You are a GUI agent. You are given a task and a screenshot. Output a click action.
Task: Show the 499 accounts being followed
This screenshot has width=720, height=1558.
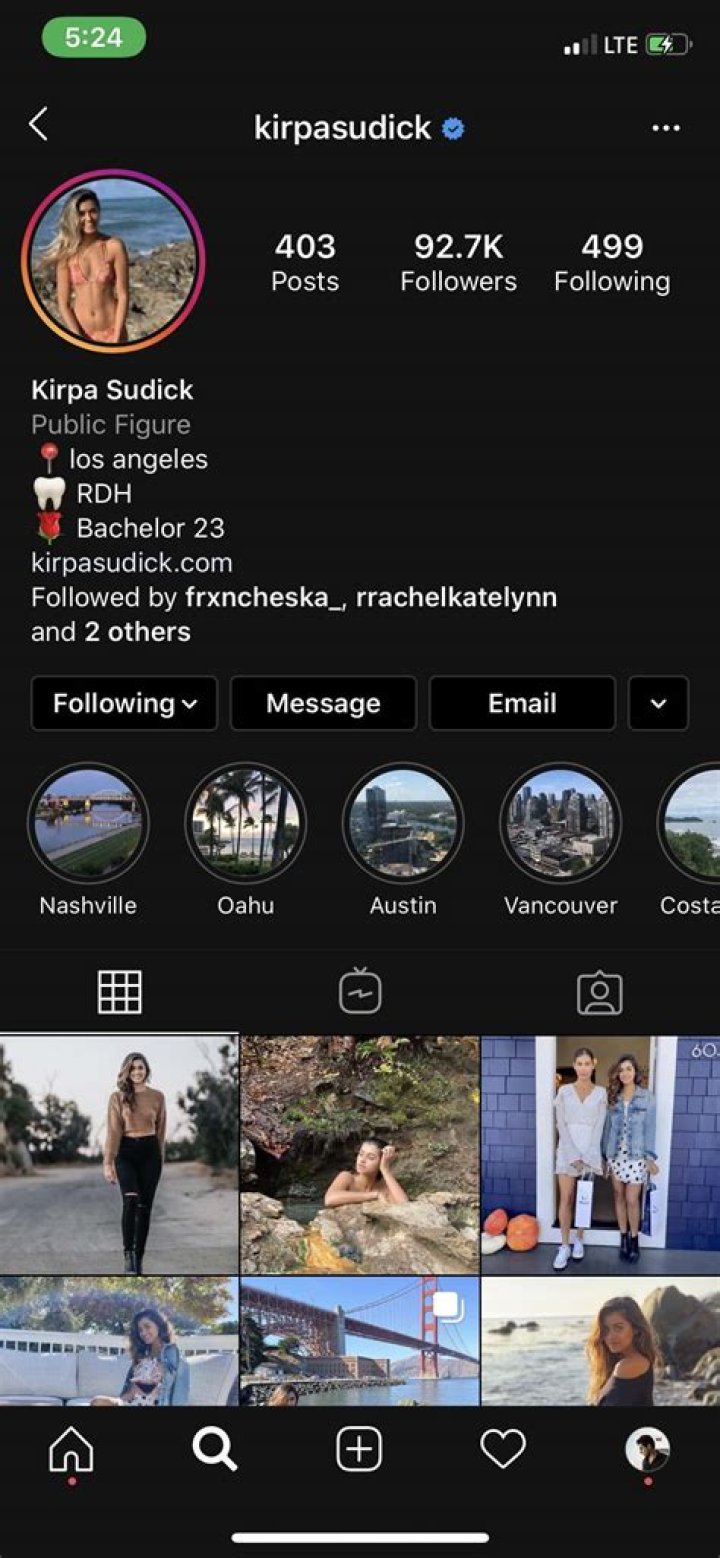coord(612,262)
